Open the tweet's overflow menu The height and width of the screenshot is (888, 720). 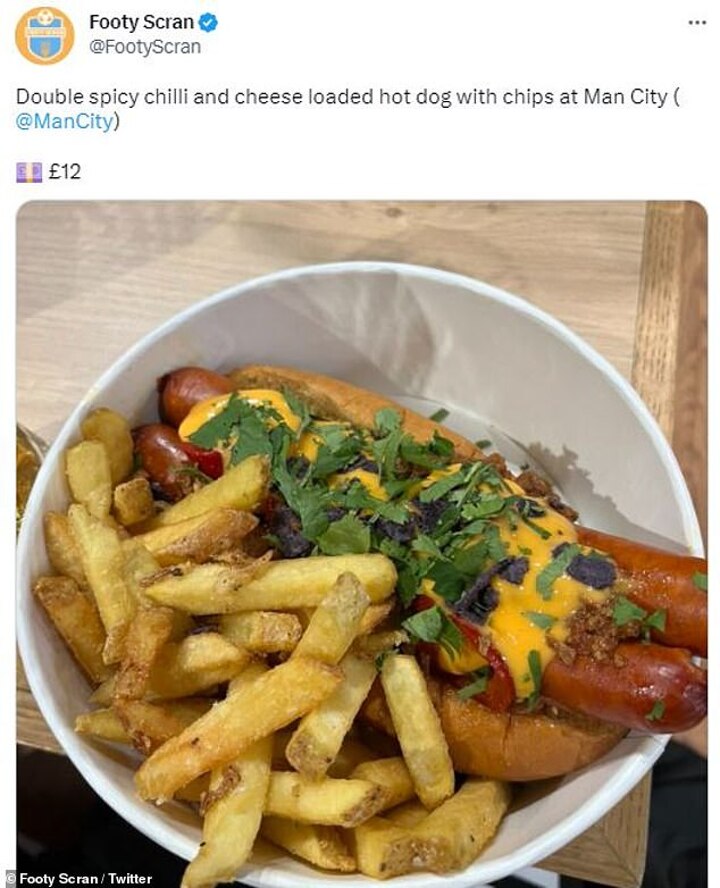pyautogui.click(x=697, y=22)
